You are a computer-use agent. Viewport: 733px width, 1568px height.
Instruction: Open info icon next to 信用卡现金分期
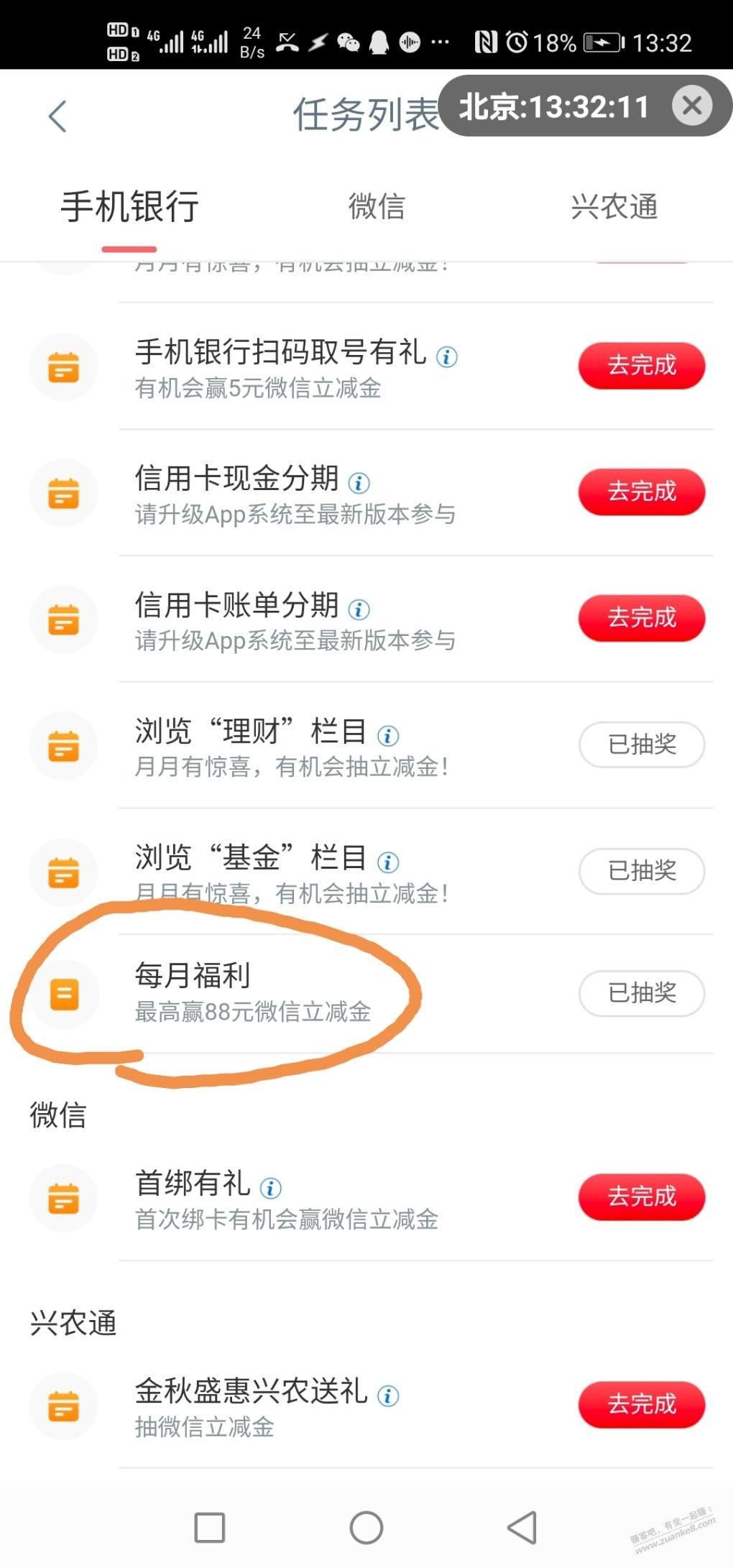point(359,483)
